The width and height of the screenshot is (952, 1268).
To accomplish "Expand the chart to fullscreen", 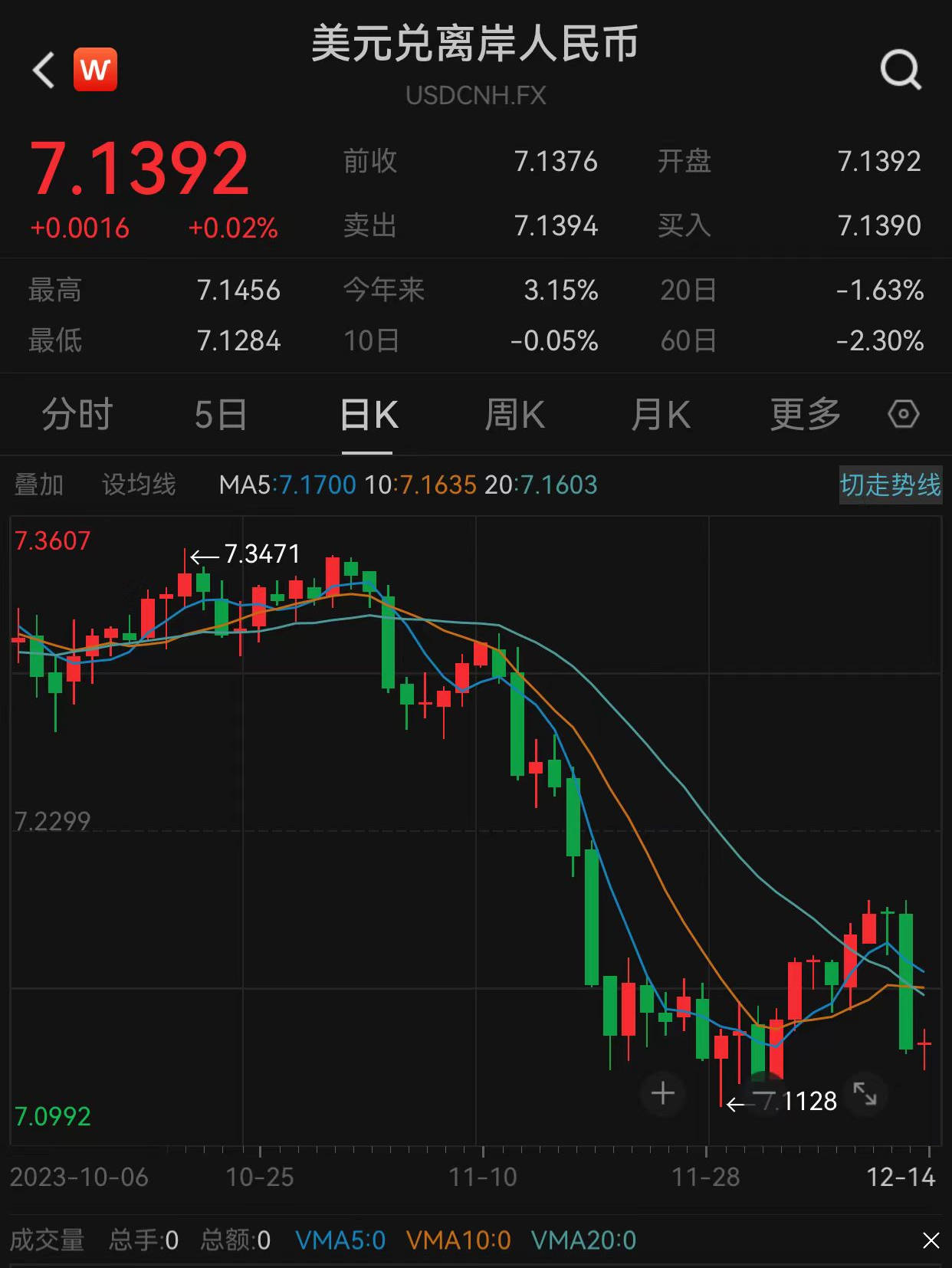I will [865, 1093].
